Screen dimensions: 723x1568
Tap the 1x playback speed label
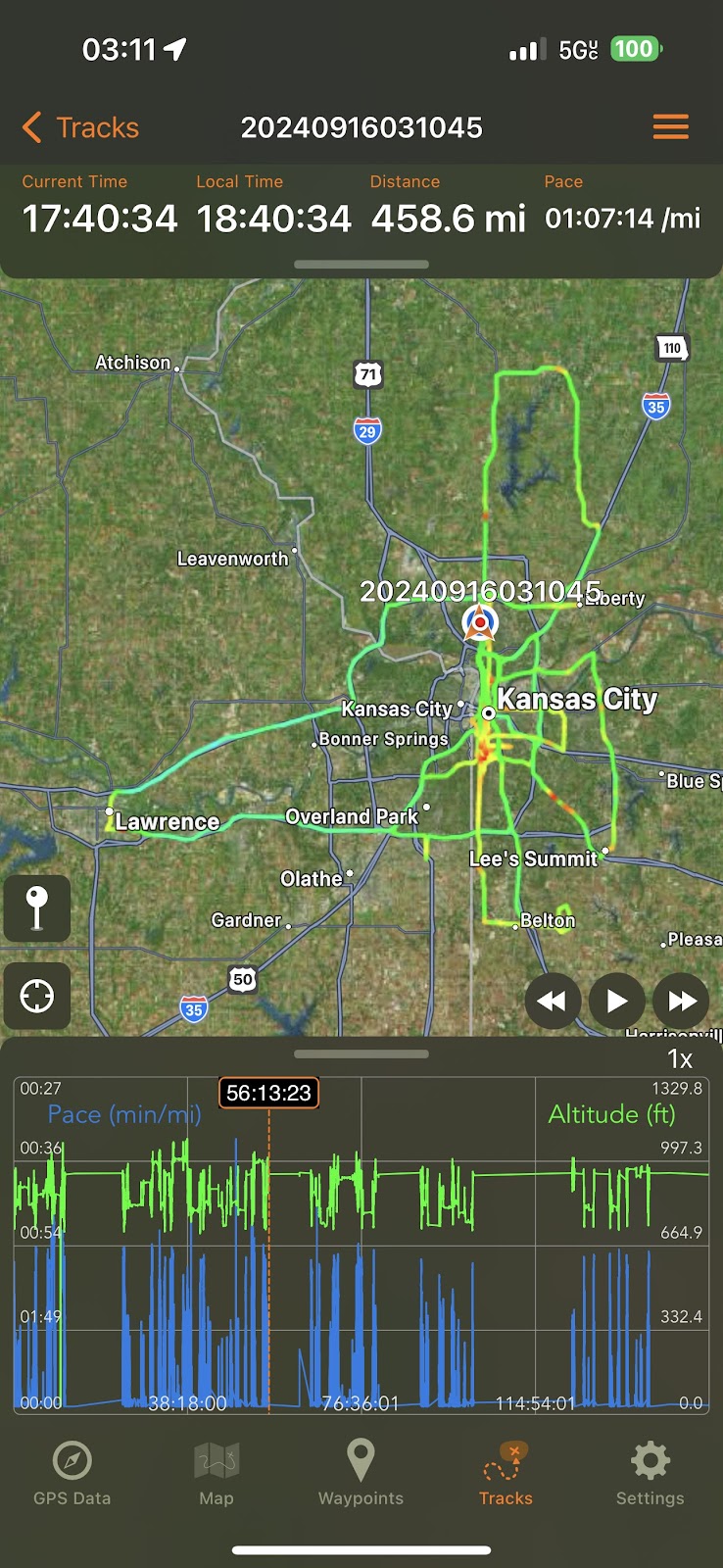click(x=680, y=1059)
